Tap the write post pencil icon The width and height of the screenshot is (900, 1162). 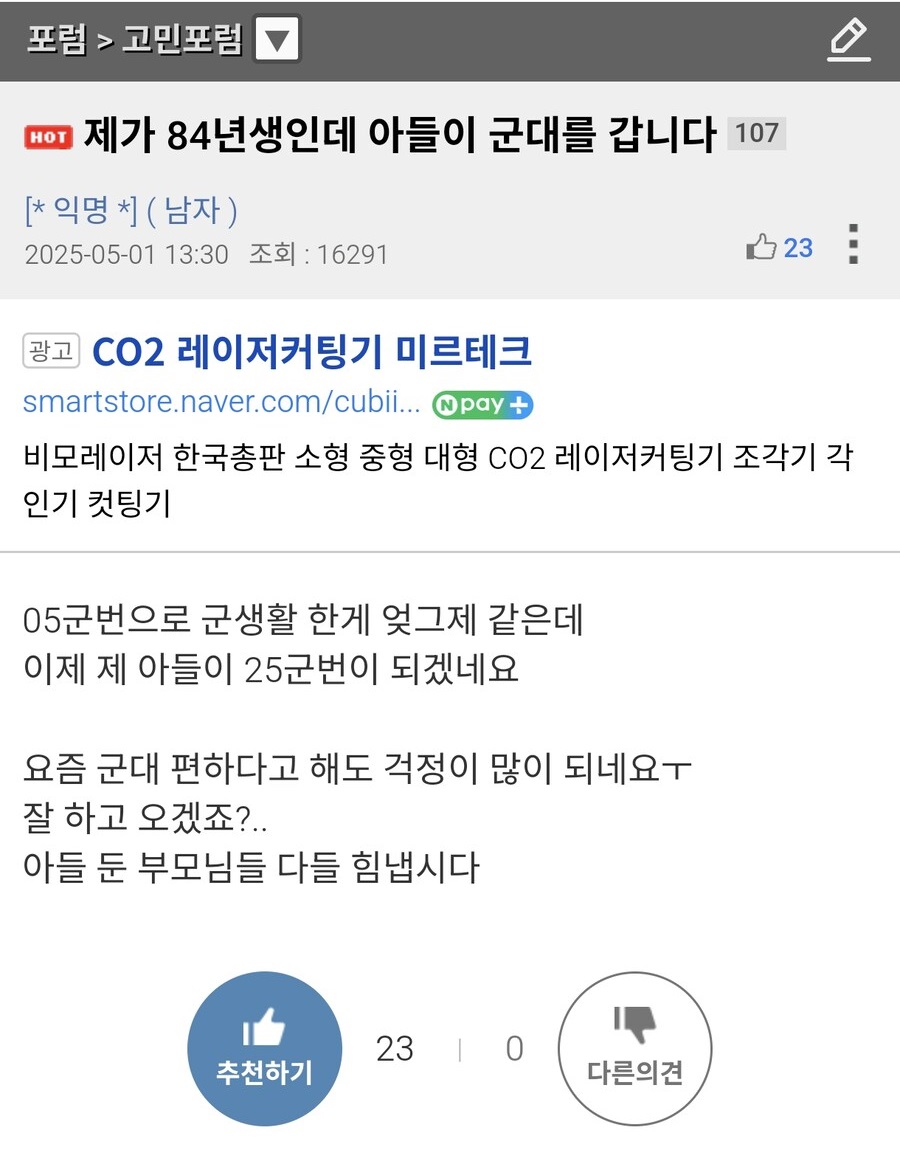[848, 40]
